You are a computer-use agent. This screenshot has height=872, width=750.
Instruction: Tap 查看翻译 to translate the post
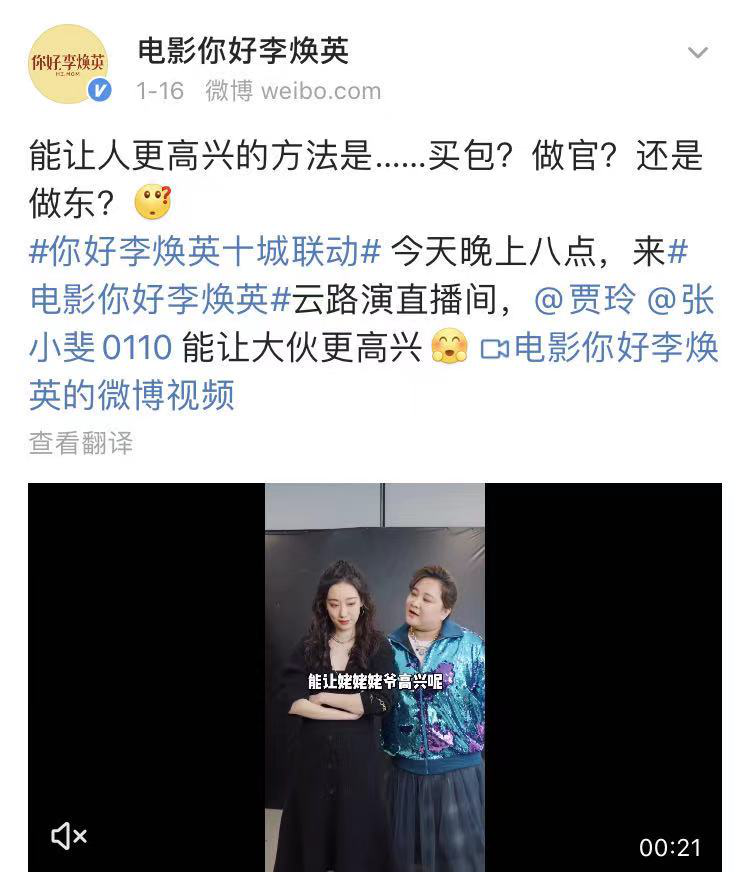(81, 443)
